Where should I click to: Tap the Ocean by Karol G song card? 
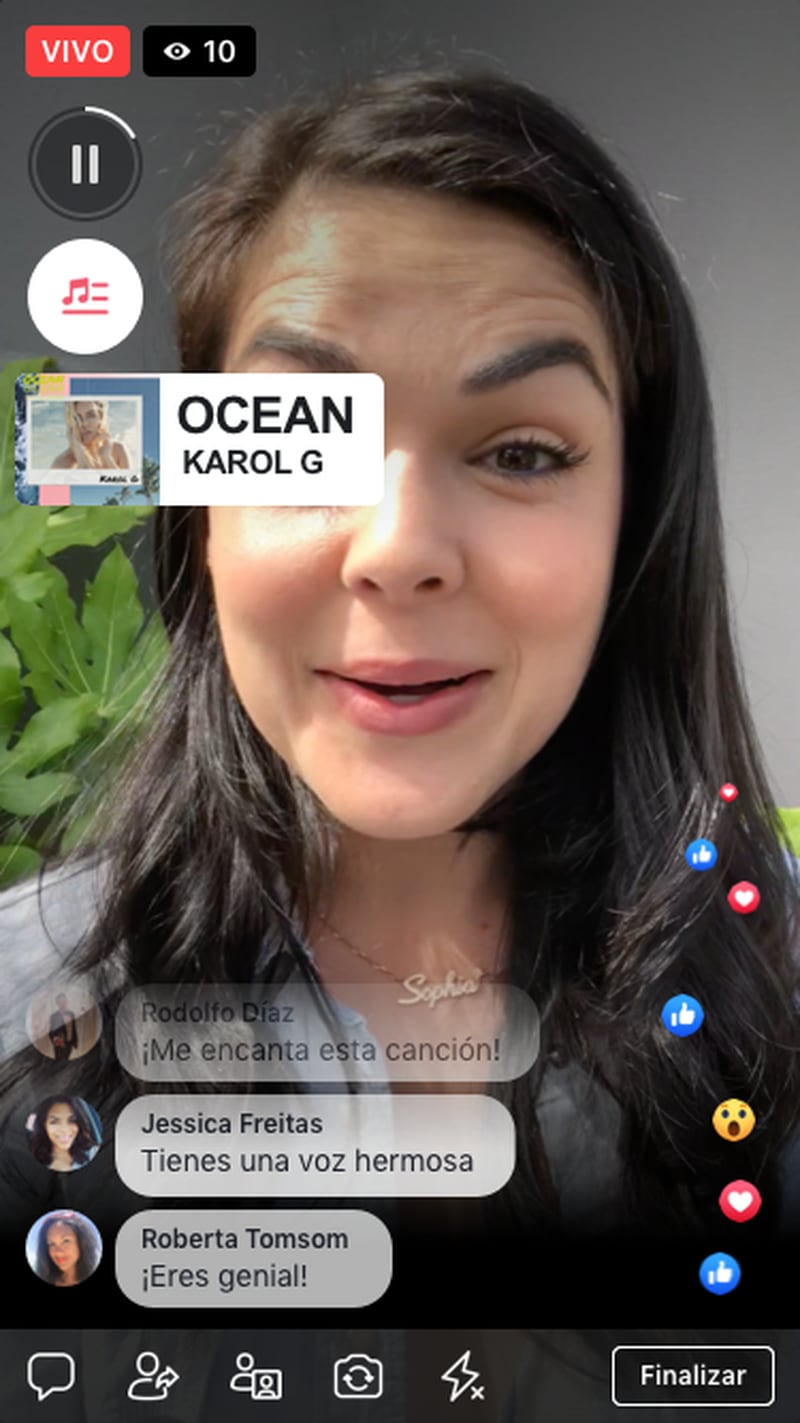[200, 439]
